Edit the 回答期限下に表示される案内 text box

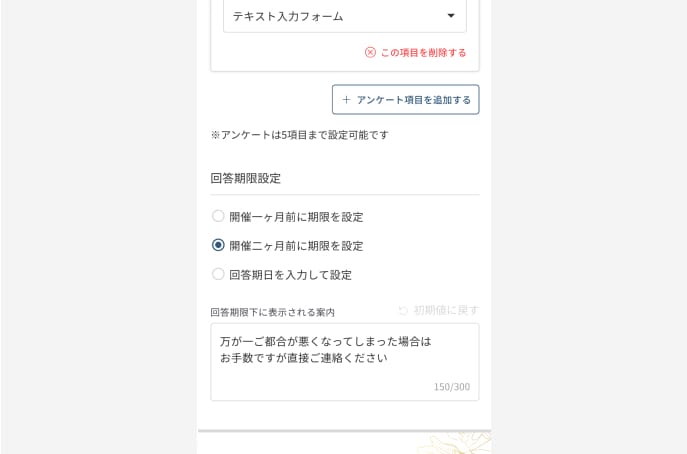tap(344, 361)
